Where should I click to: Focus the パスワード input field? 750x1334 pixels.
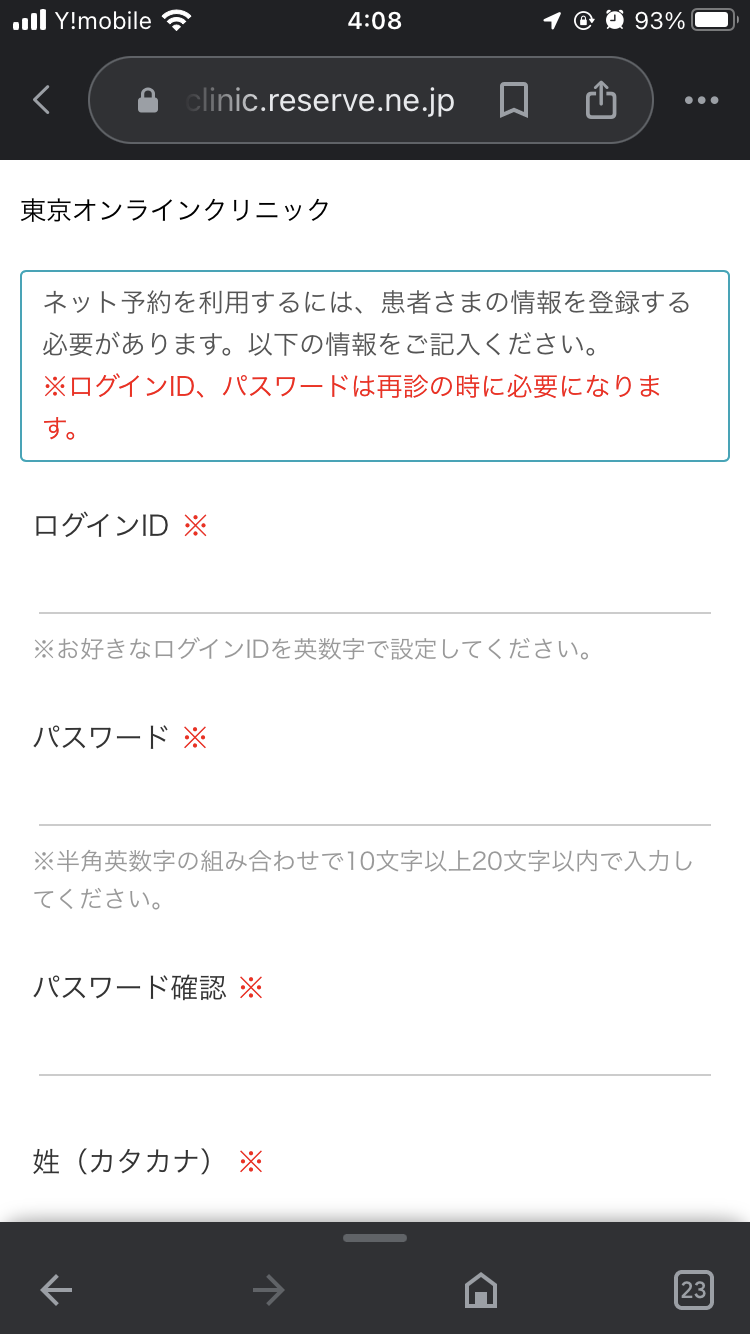375,795
